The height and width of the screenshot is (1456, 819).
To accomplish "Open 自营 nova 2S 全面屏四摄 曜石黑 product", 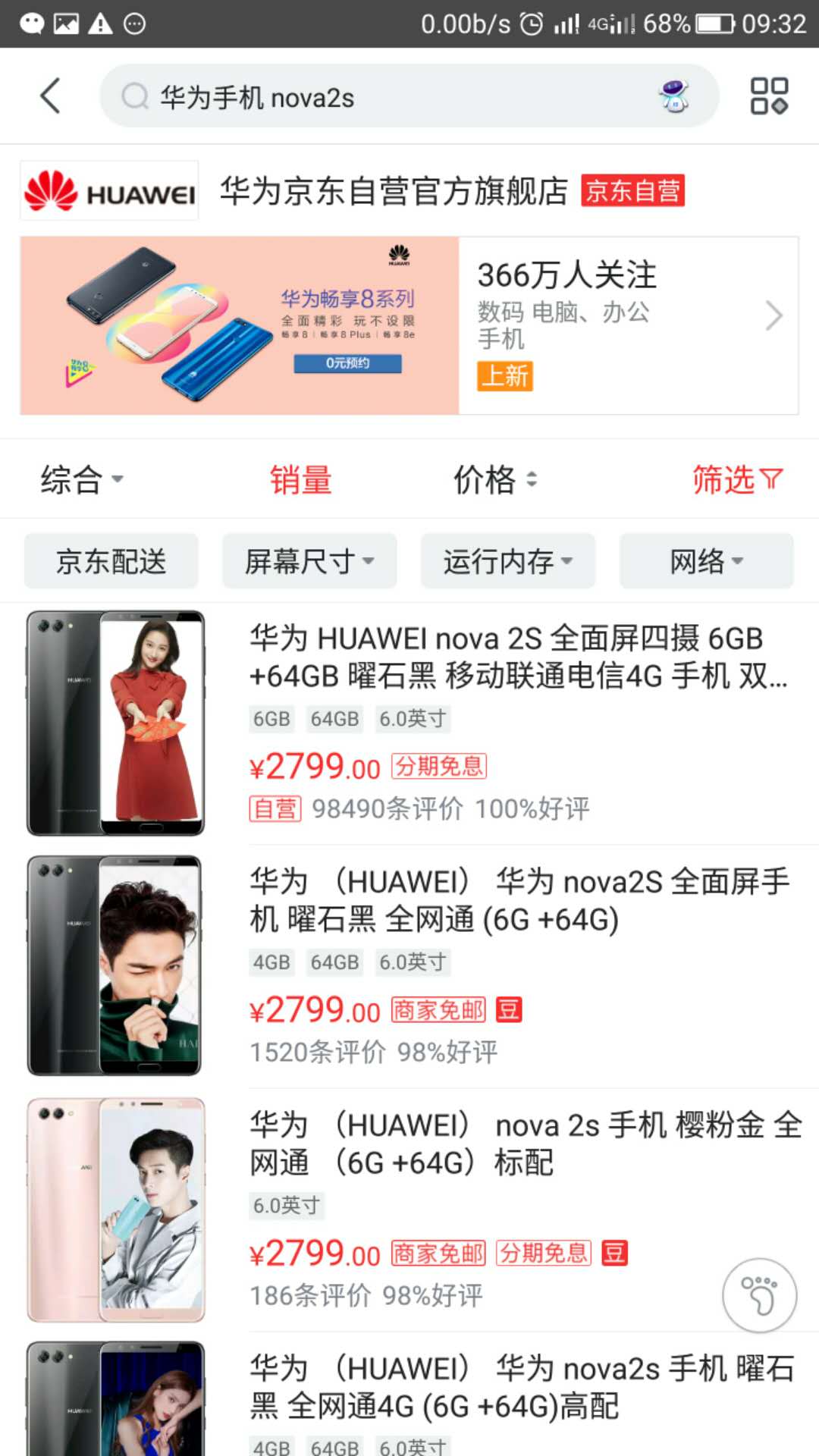I will coord(518,657).
